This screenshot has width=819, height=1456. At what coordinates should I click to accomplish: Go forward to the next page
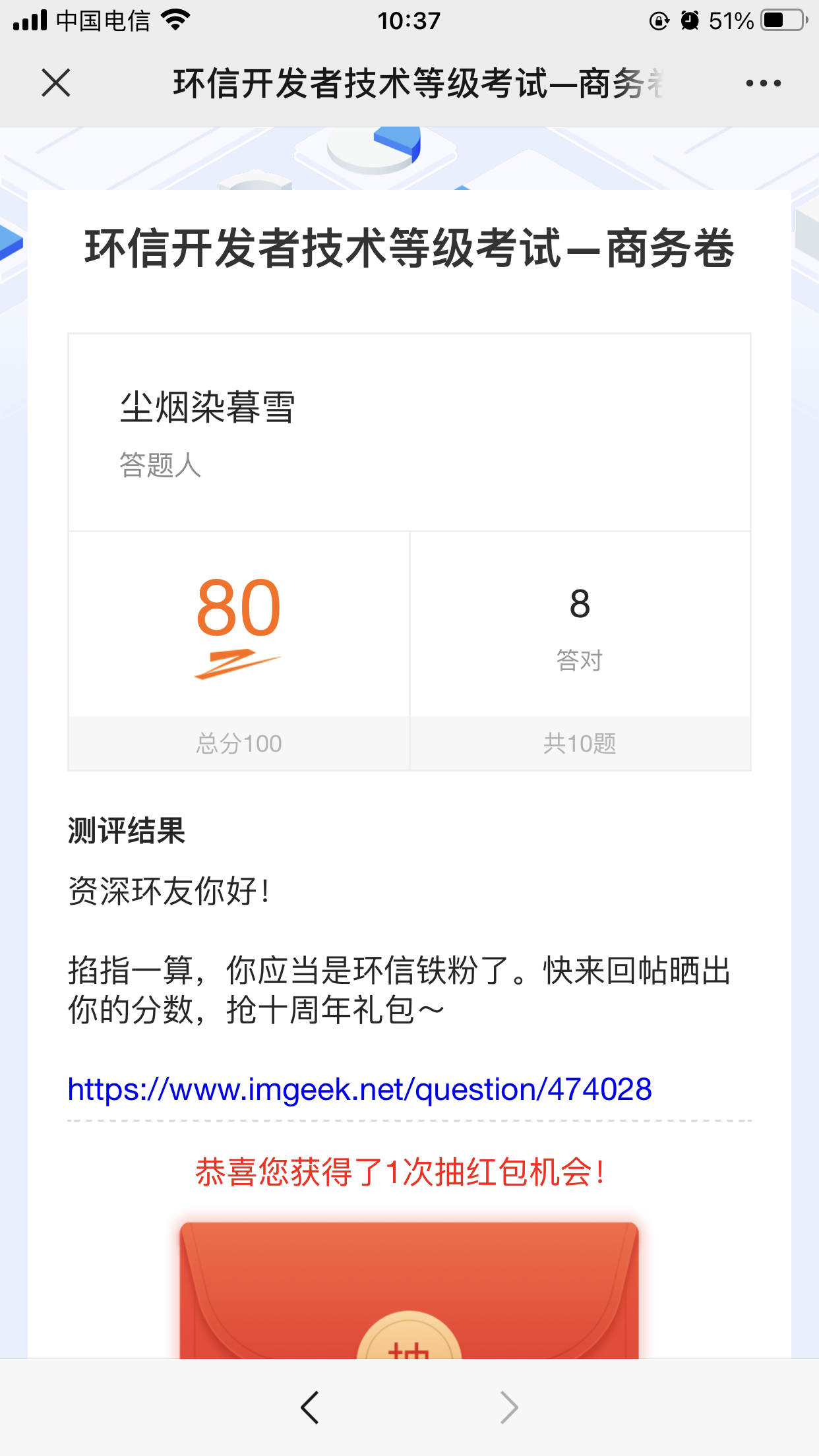pos(508,1407)
